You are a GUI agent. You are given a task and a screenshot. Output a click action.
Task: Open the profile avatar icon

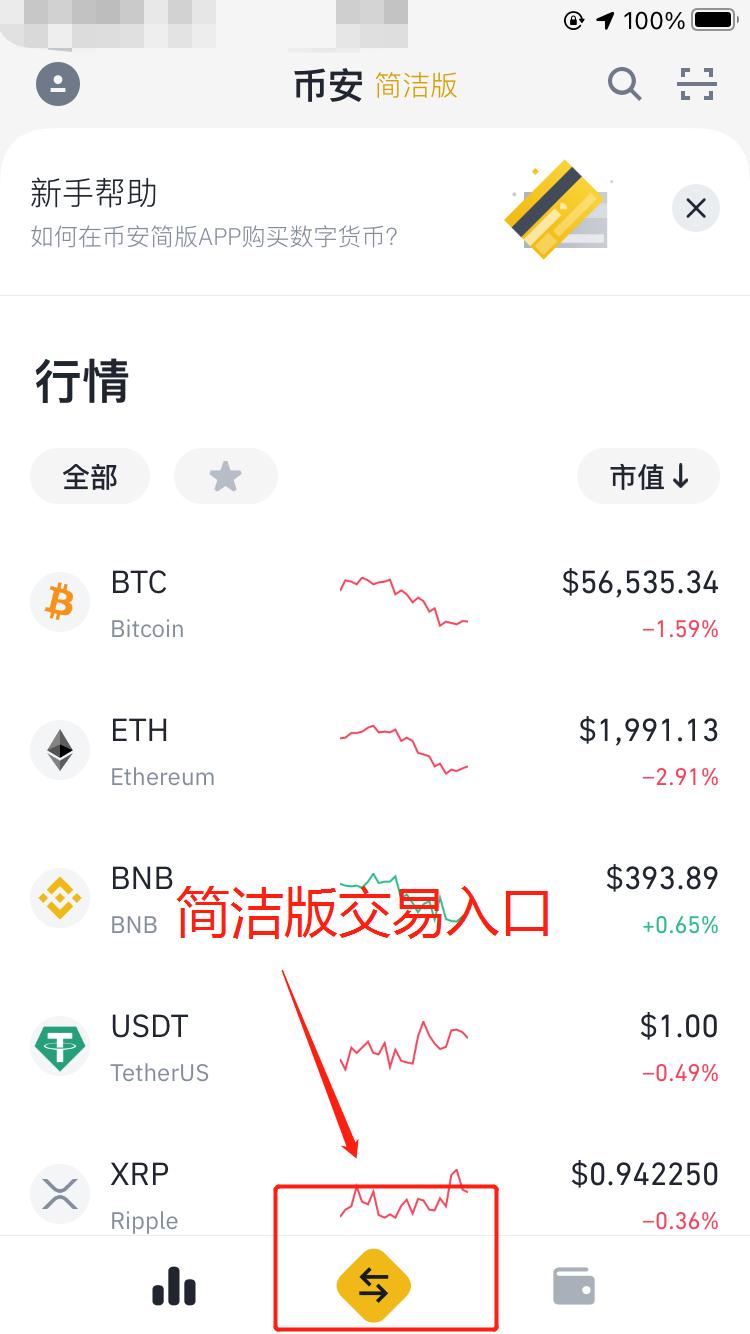[x=58, y=84]
